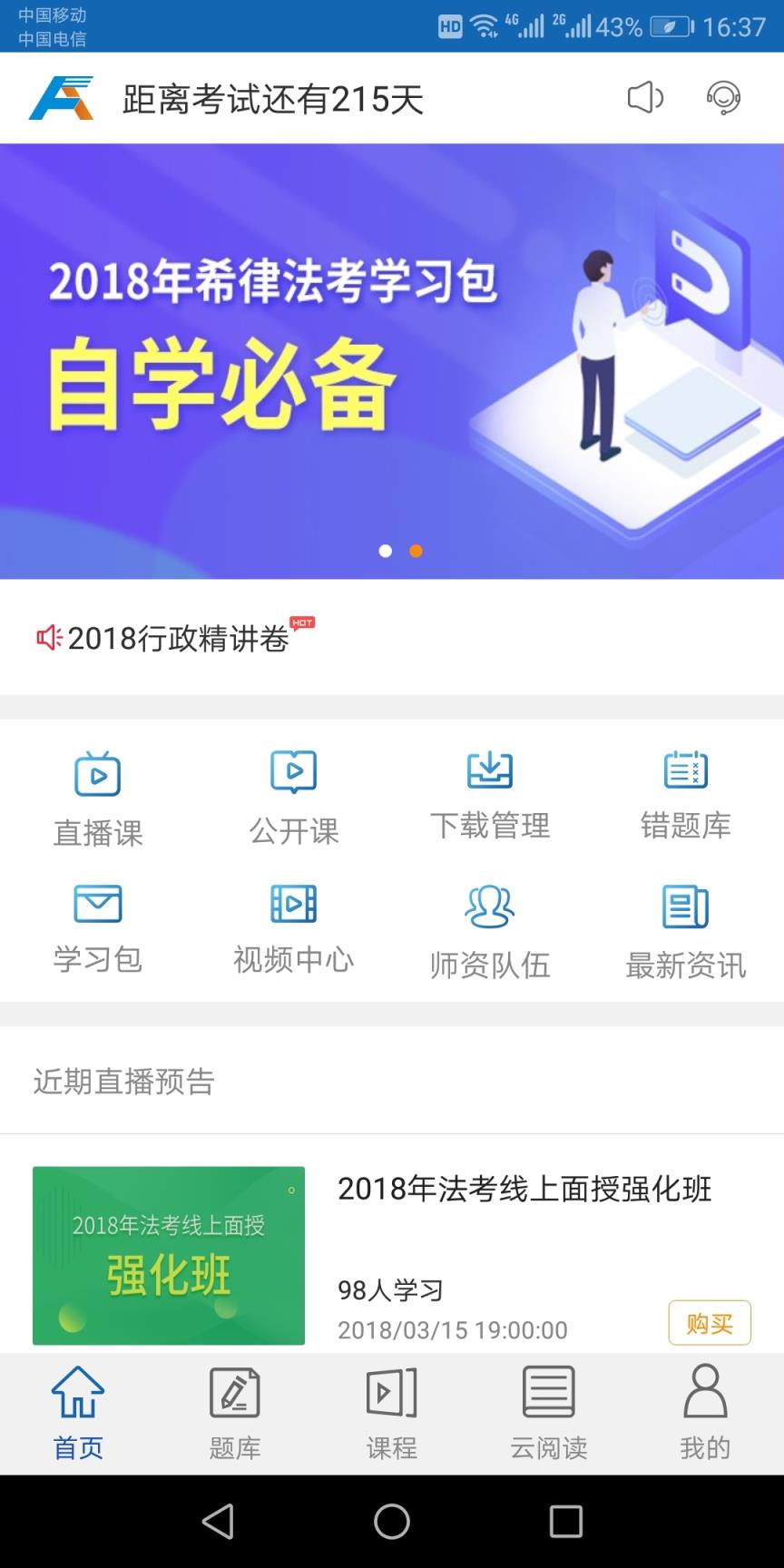784x1568 pixels.
Task: Select the second carousel indicator dot
Action: (416, 551)
